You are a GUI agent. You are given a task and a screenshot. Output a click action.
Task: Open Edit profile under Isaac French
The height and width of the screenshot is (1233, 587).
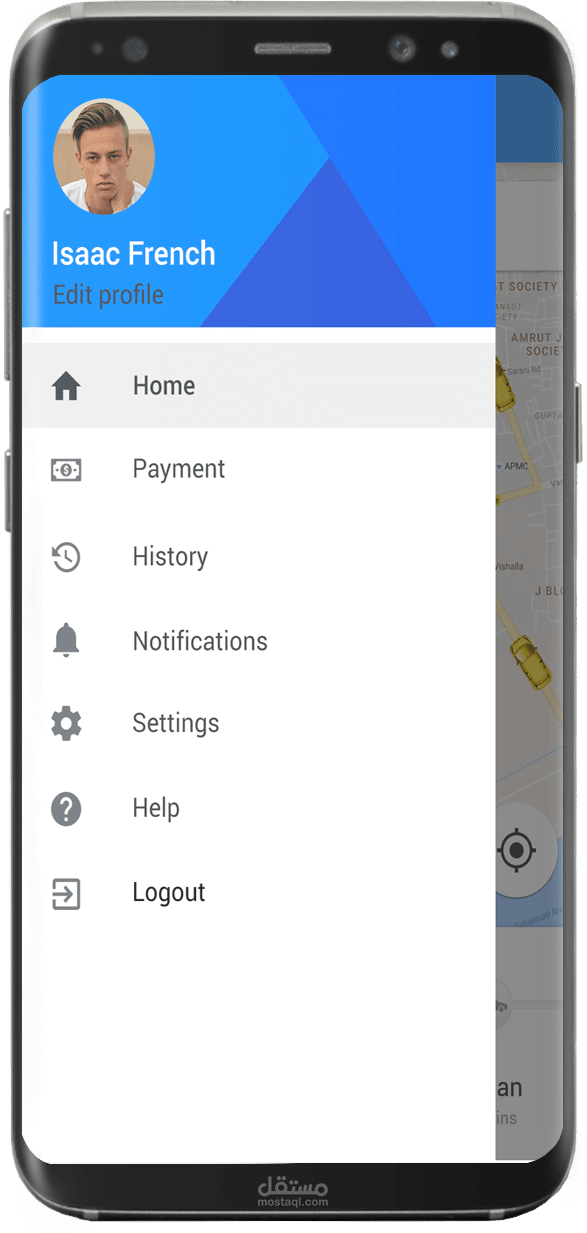pos(108,295)
